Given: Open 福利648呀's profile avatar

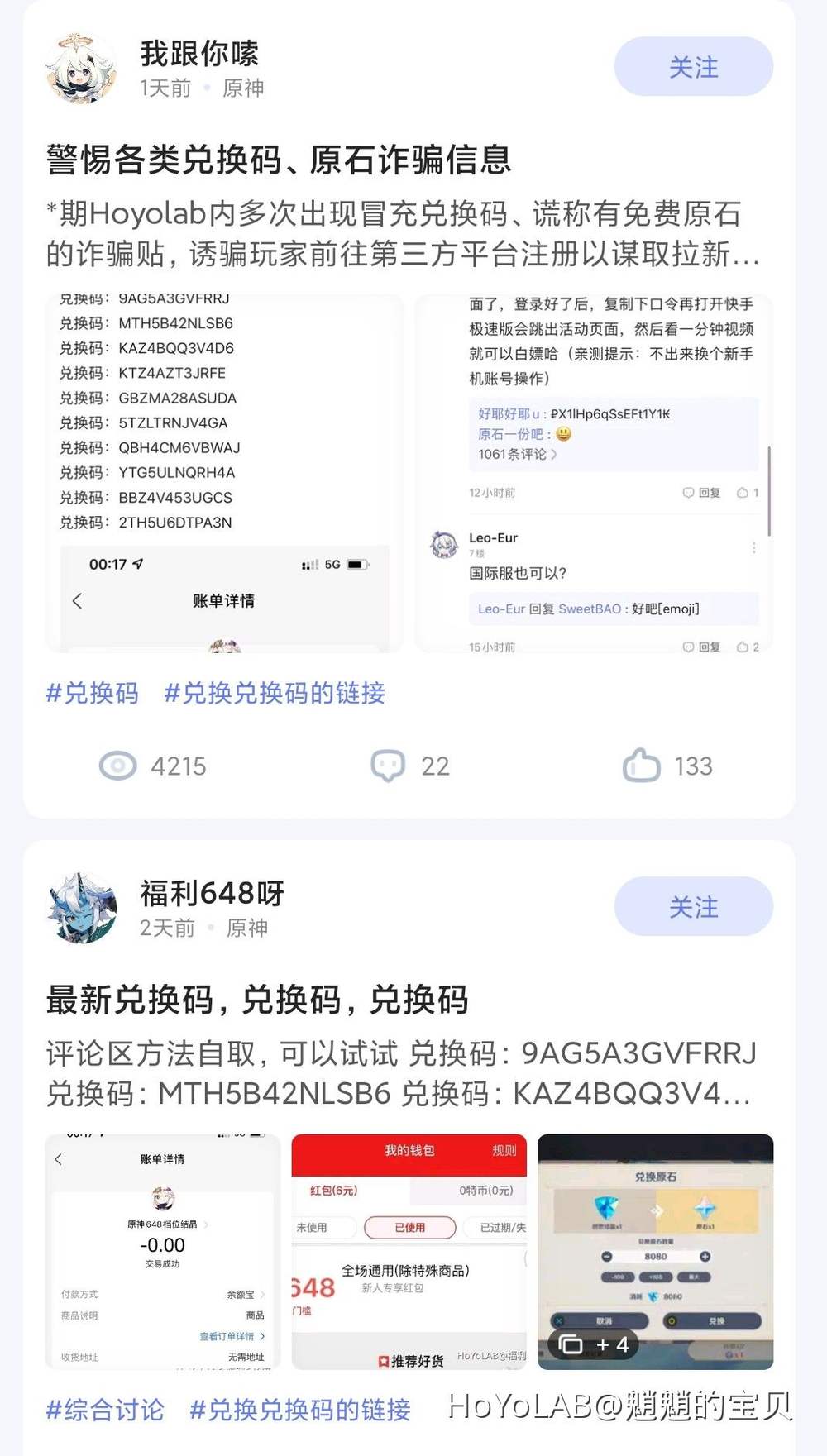Looking at the screenshot, I should point(81,908).
